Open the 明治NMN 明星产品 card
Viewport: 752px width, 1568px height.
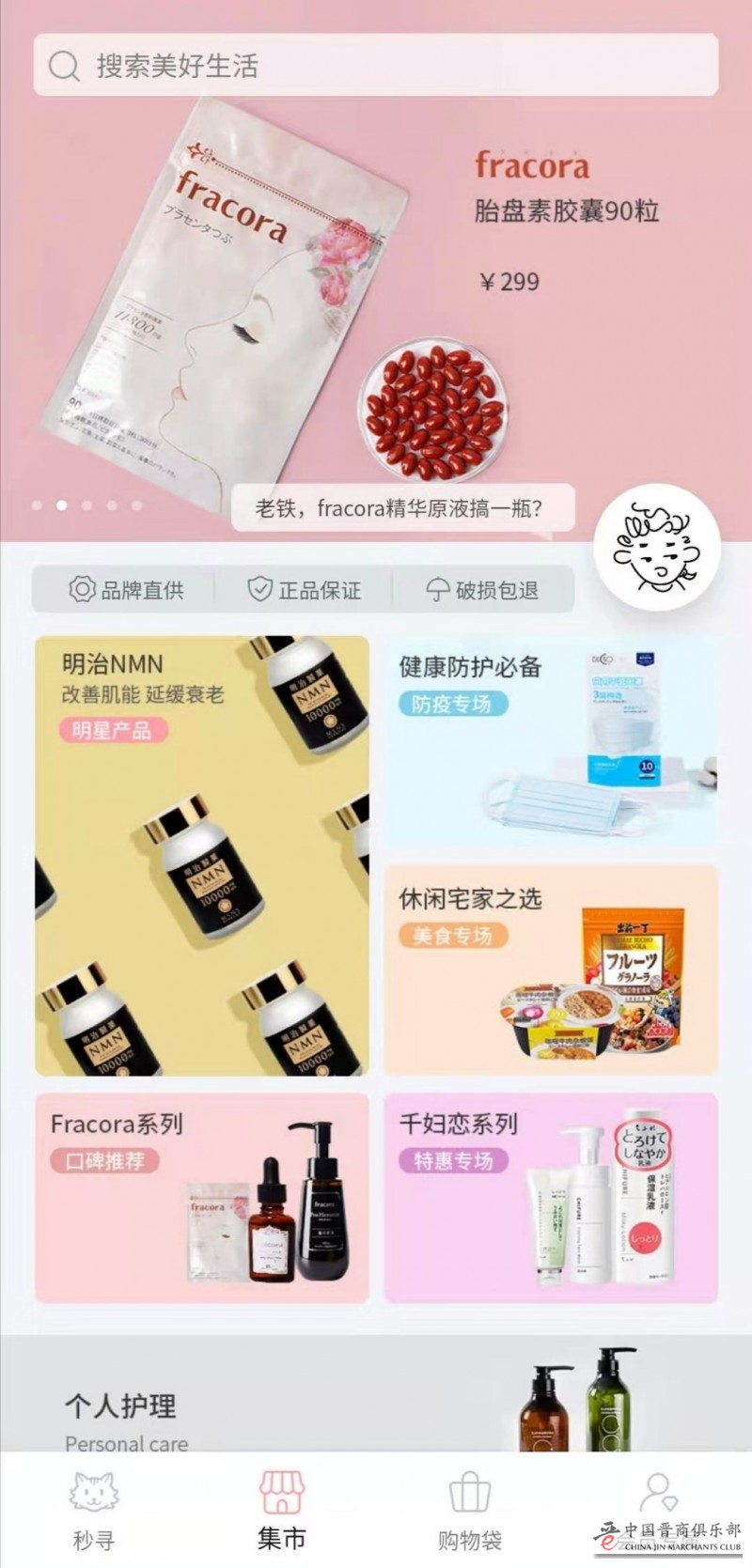[202, 855]
